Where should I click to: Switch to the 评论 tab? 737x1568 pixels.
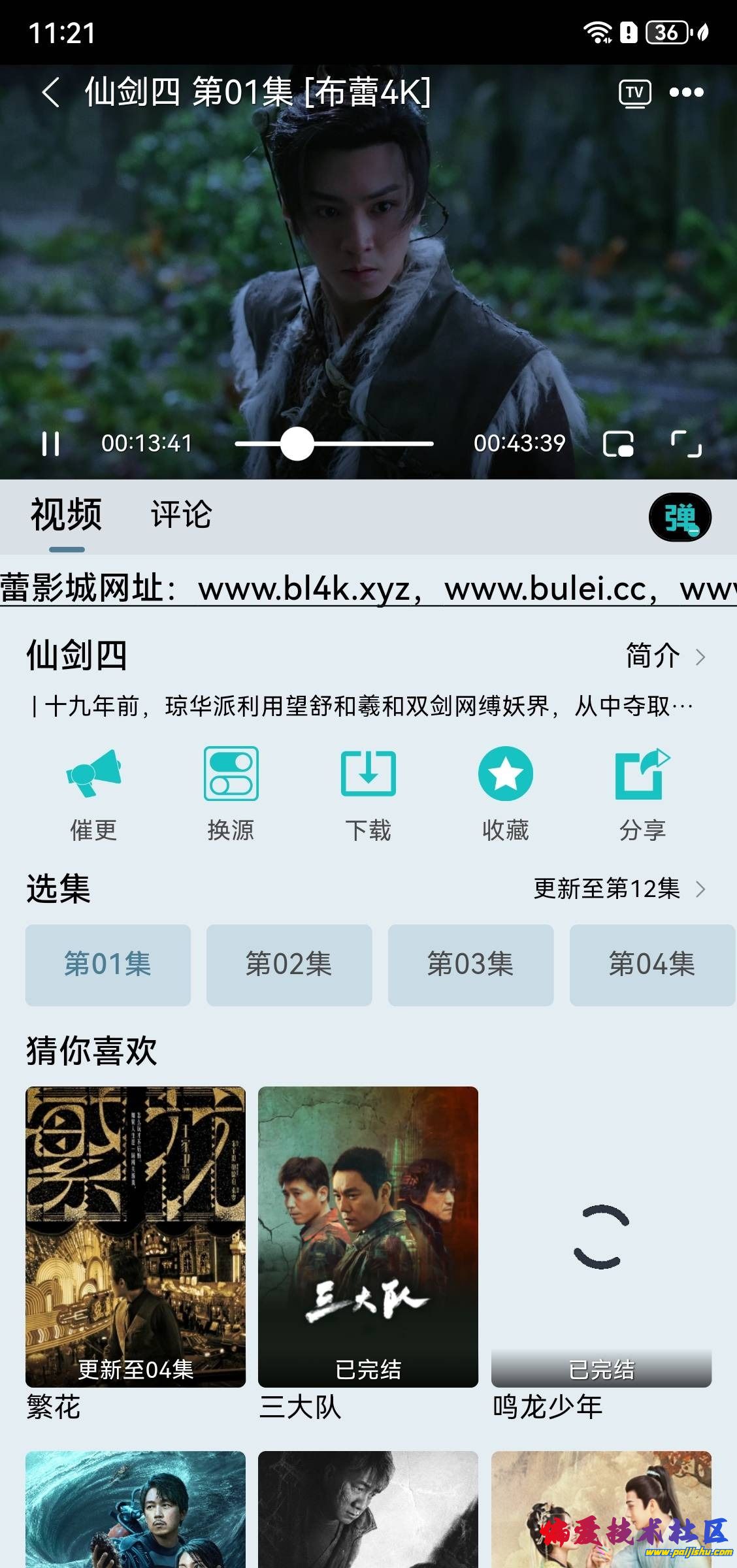click(x=181, y=514)
